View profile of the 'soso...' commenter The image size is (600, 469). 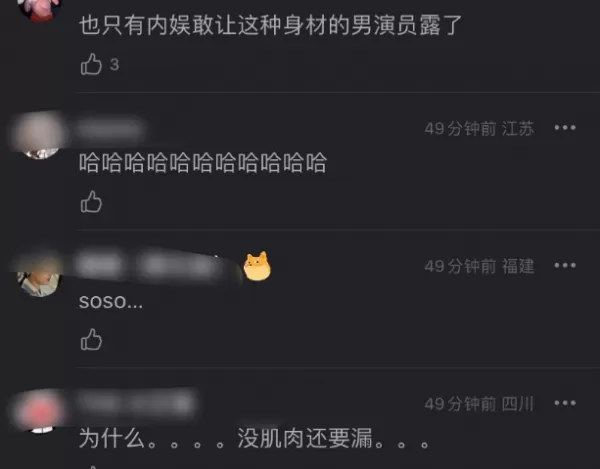[40, 272]
